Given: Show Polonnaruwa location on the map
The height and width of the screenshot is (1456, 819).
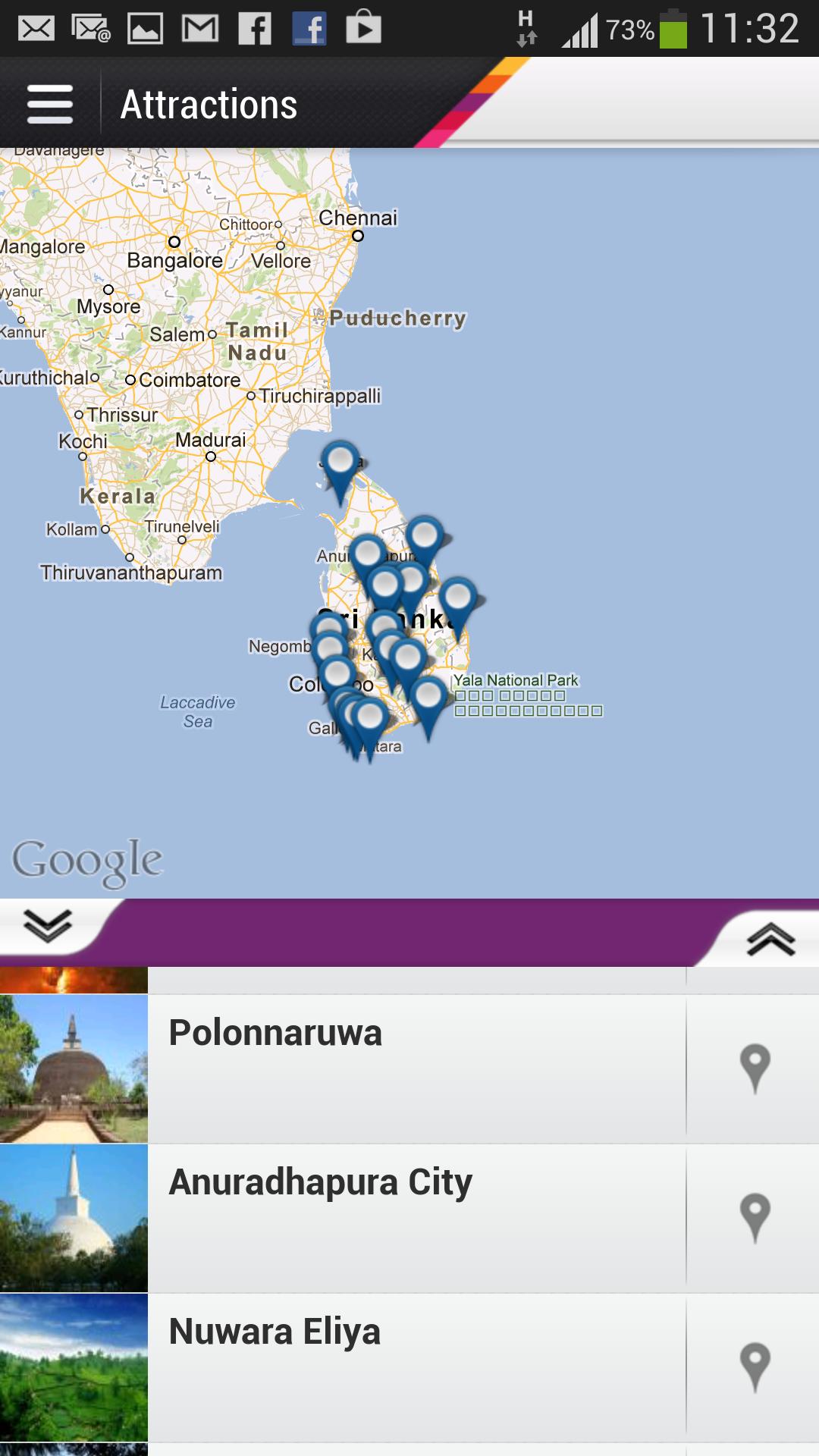Looking at the screenshot, I should coord(754,1068).
